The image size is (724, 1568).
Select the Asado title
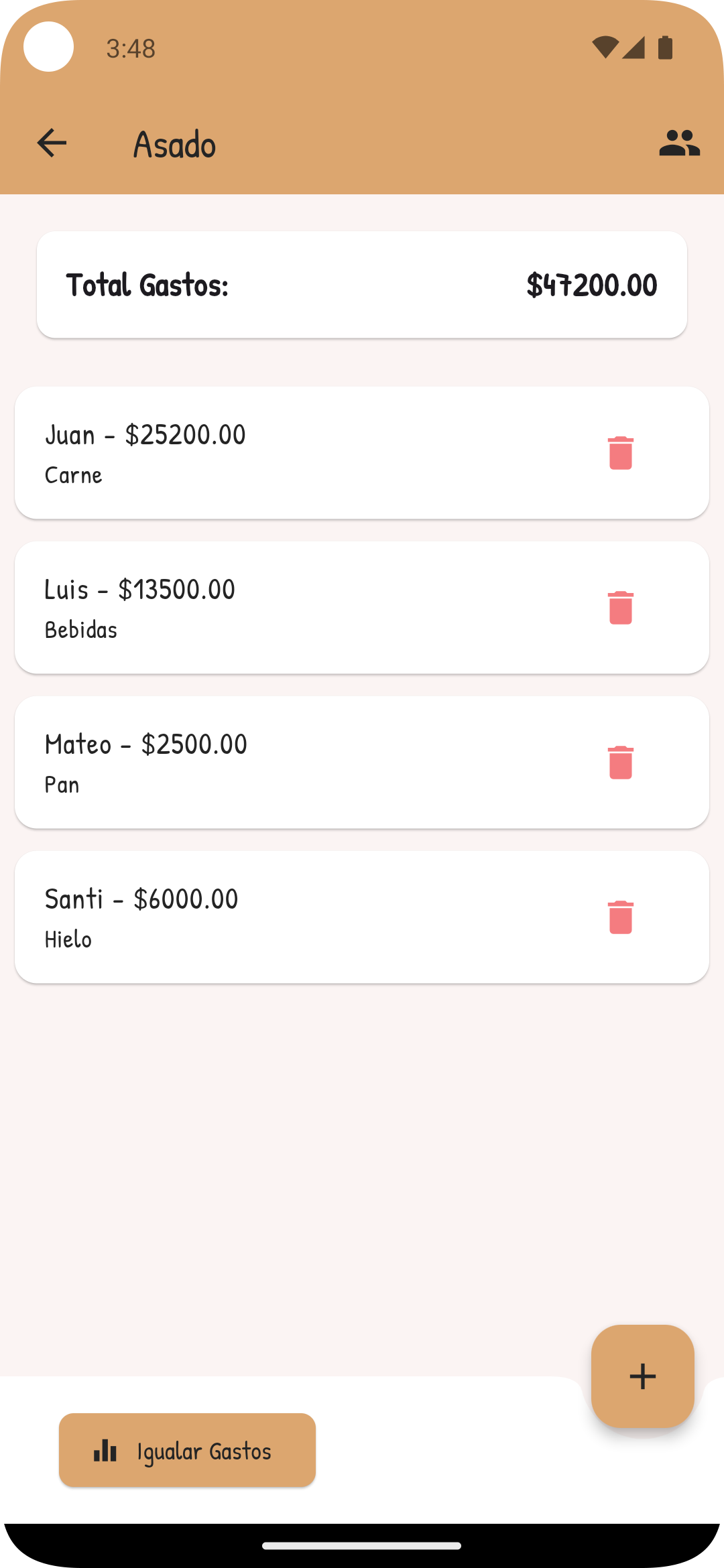[x=174, y=143]
